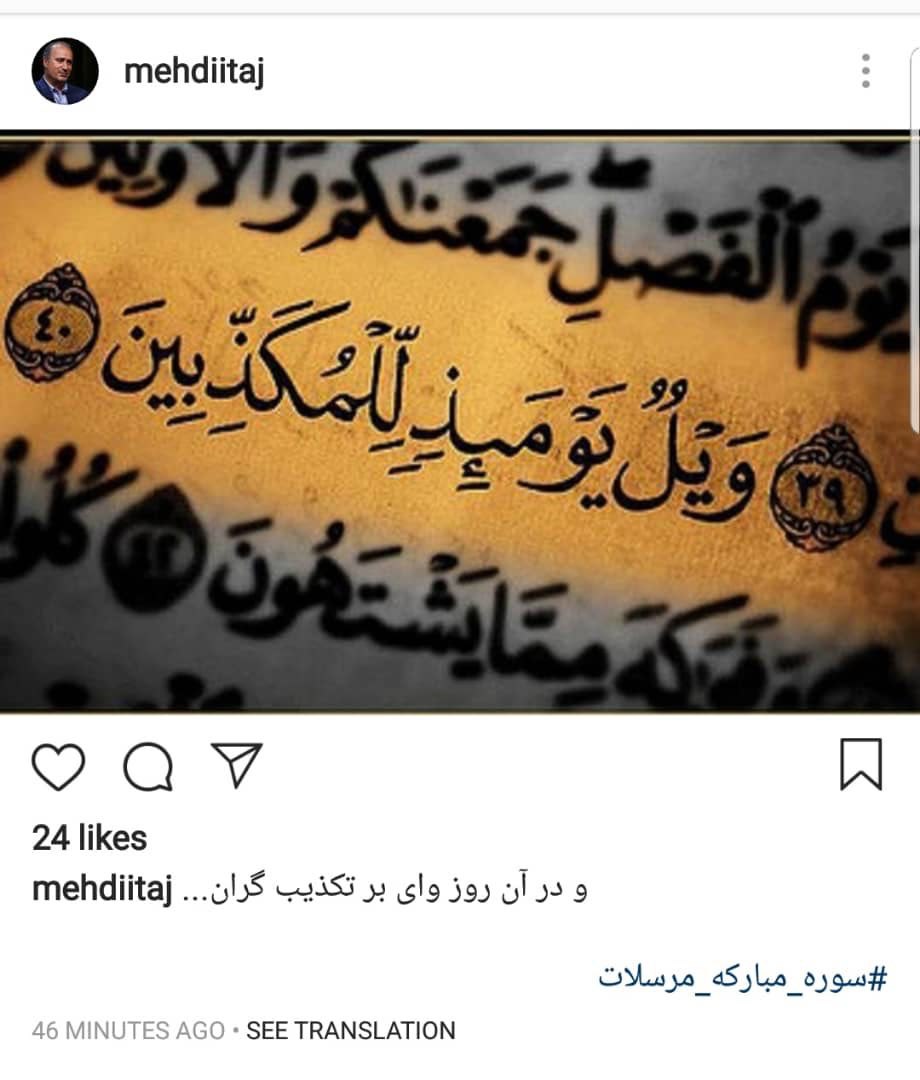The height and width of the screenshot is (1080, 920).
Task: Share the post via direct message
Action: [x=238, y=765]
